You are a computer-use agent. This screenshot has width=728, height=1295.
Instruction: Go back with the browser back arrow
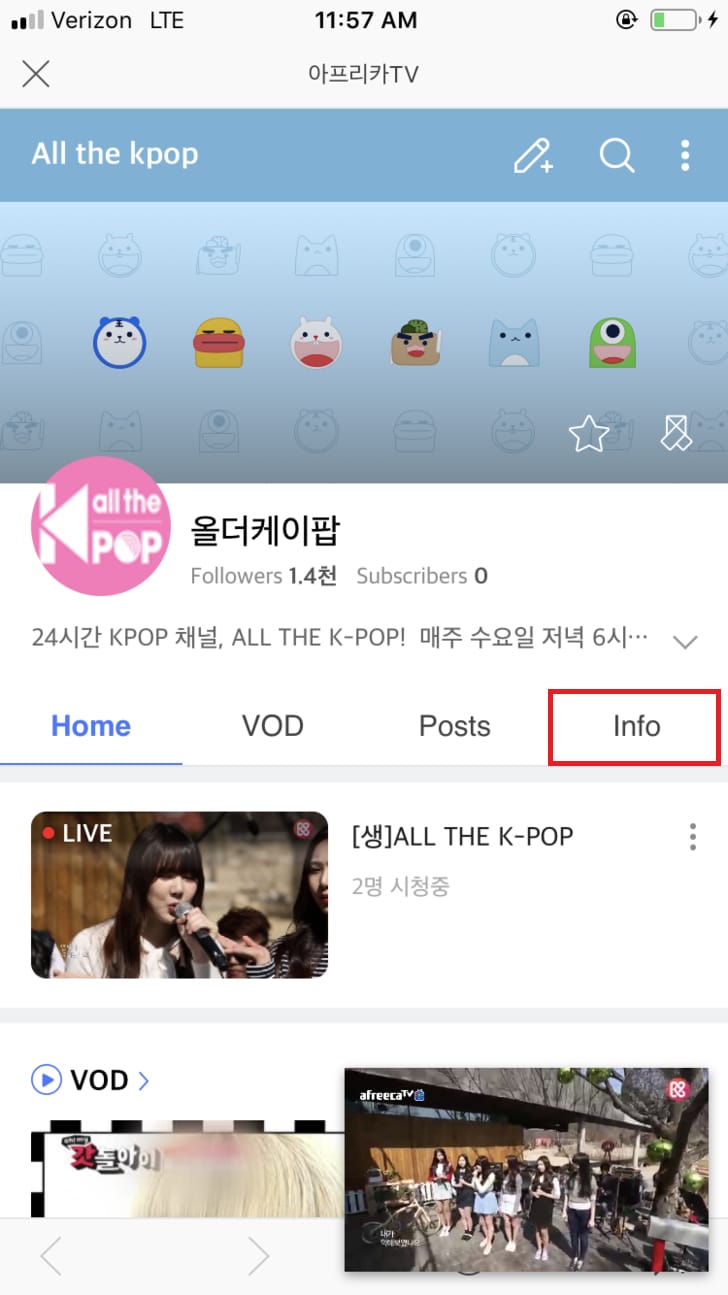click(x=50, y=1257)
